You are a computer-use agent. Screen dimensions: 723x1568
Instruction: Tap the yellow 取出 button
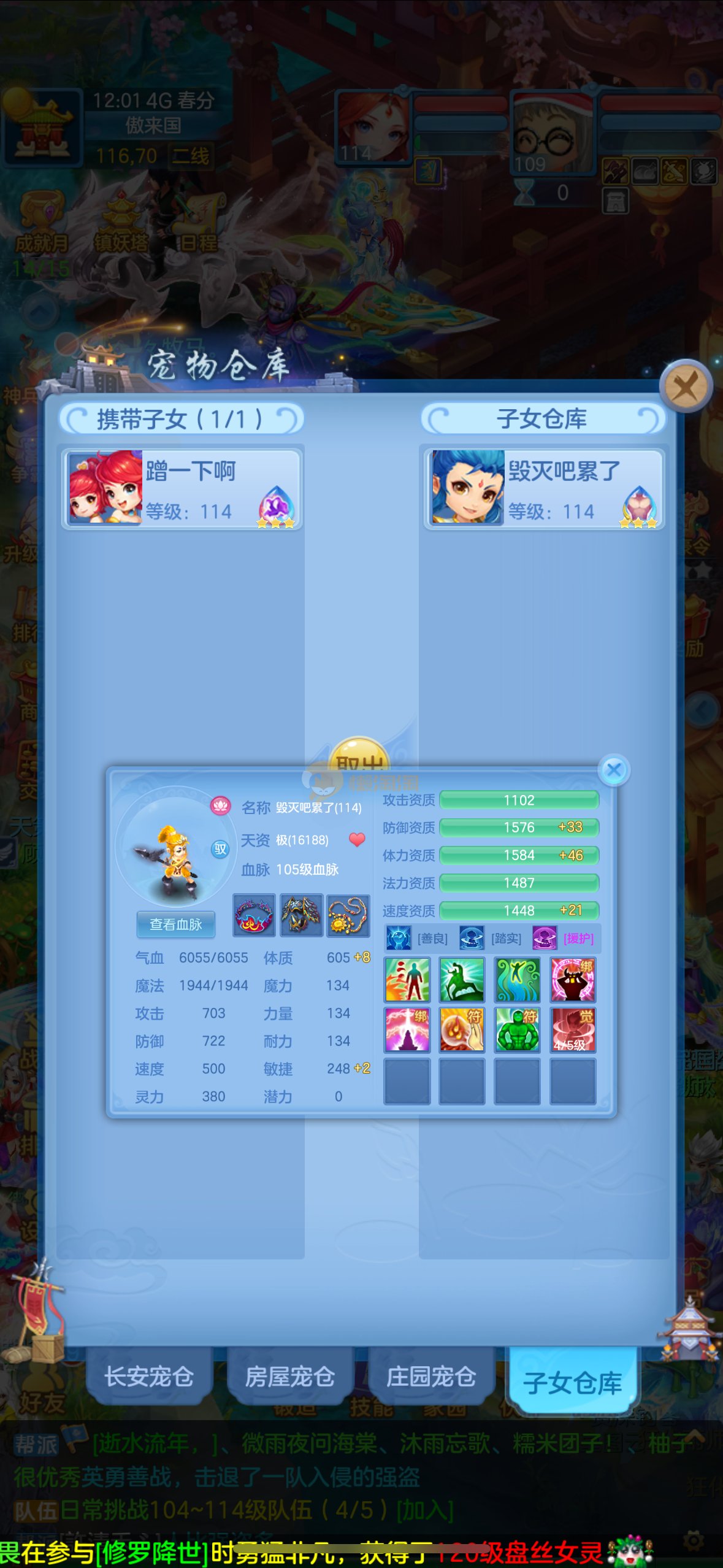click(x=359, y=758)
